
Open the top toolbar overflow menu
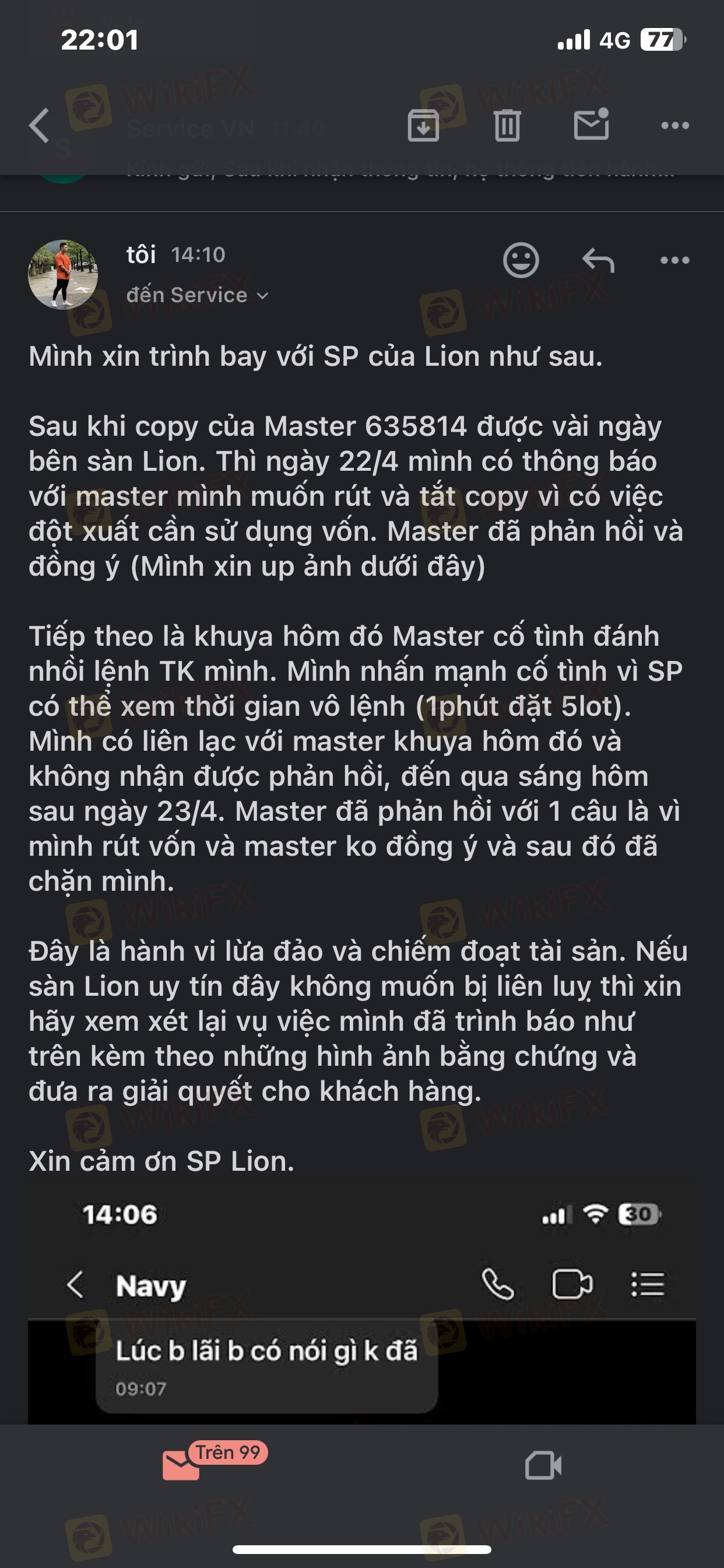674,126
